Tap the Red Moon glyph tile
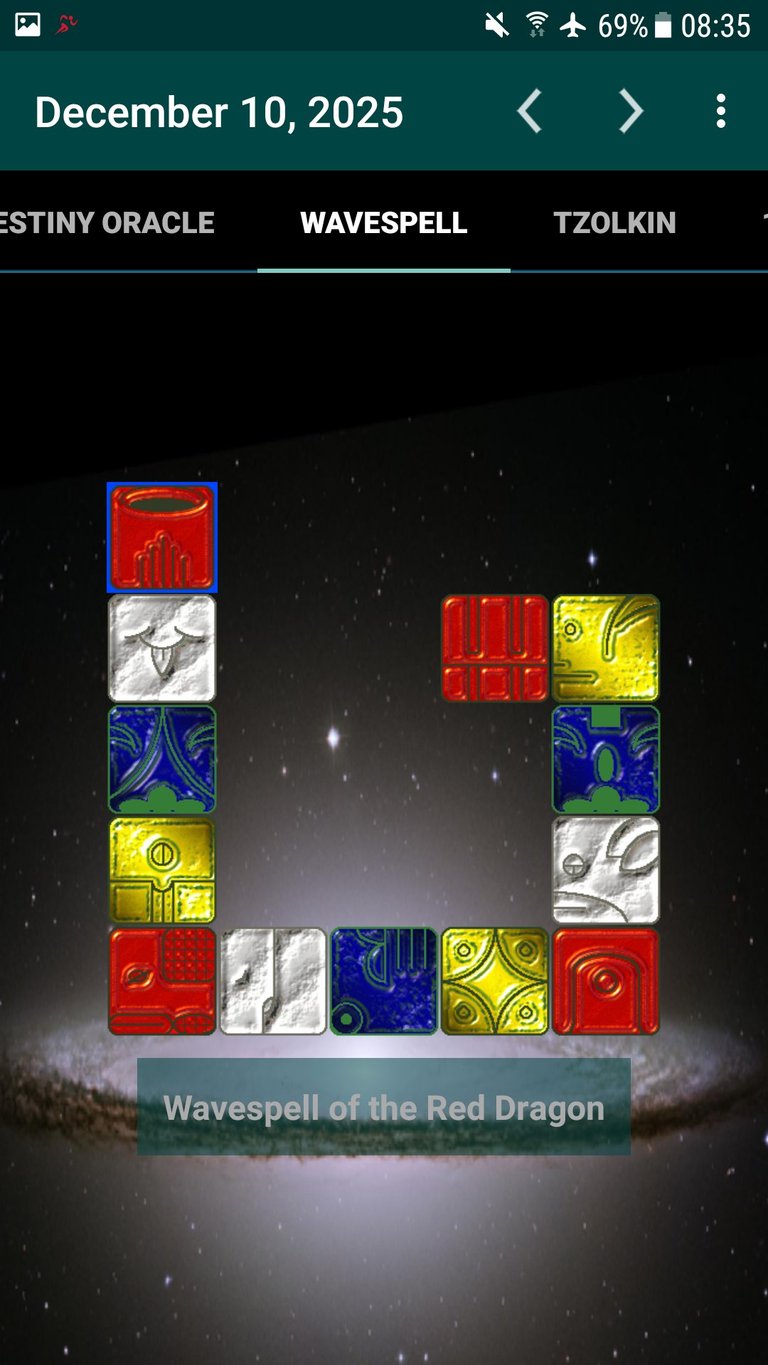768x1365 pixels. (606, 981)
